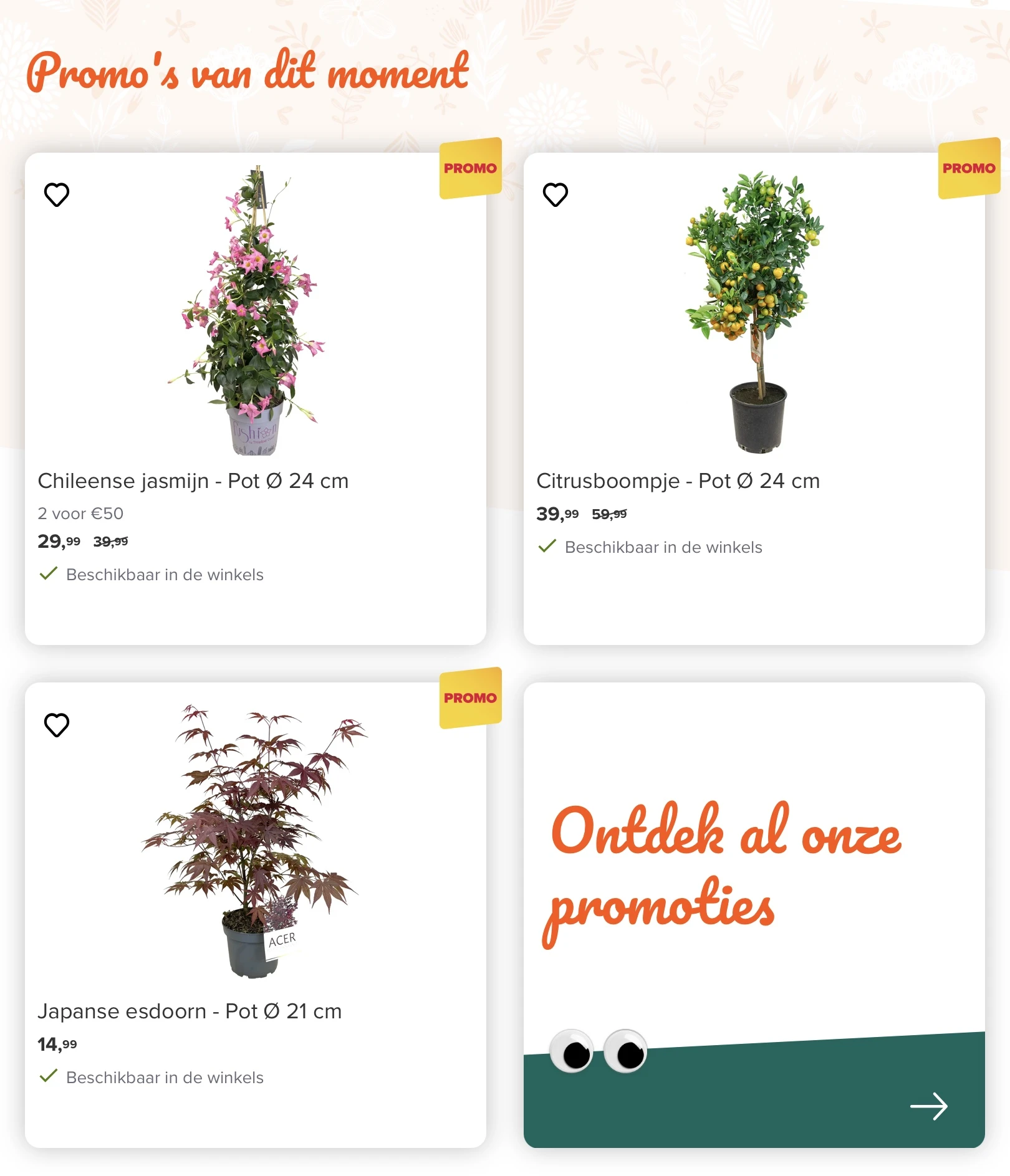This screenshot has width=1010, height=1176.
Task: Add Chileense jasmijn to favorites
Action: coord(57,194)
